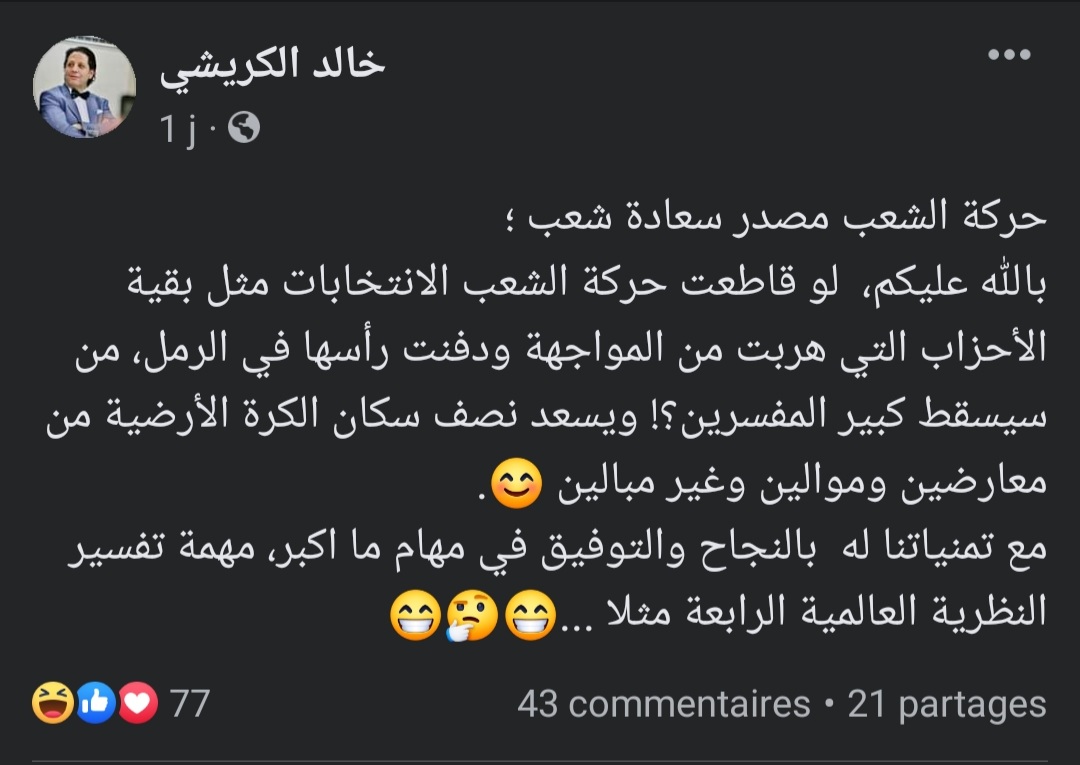
Task: Open the 43 commentaires
Action: point(663,704)
